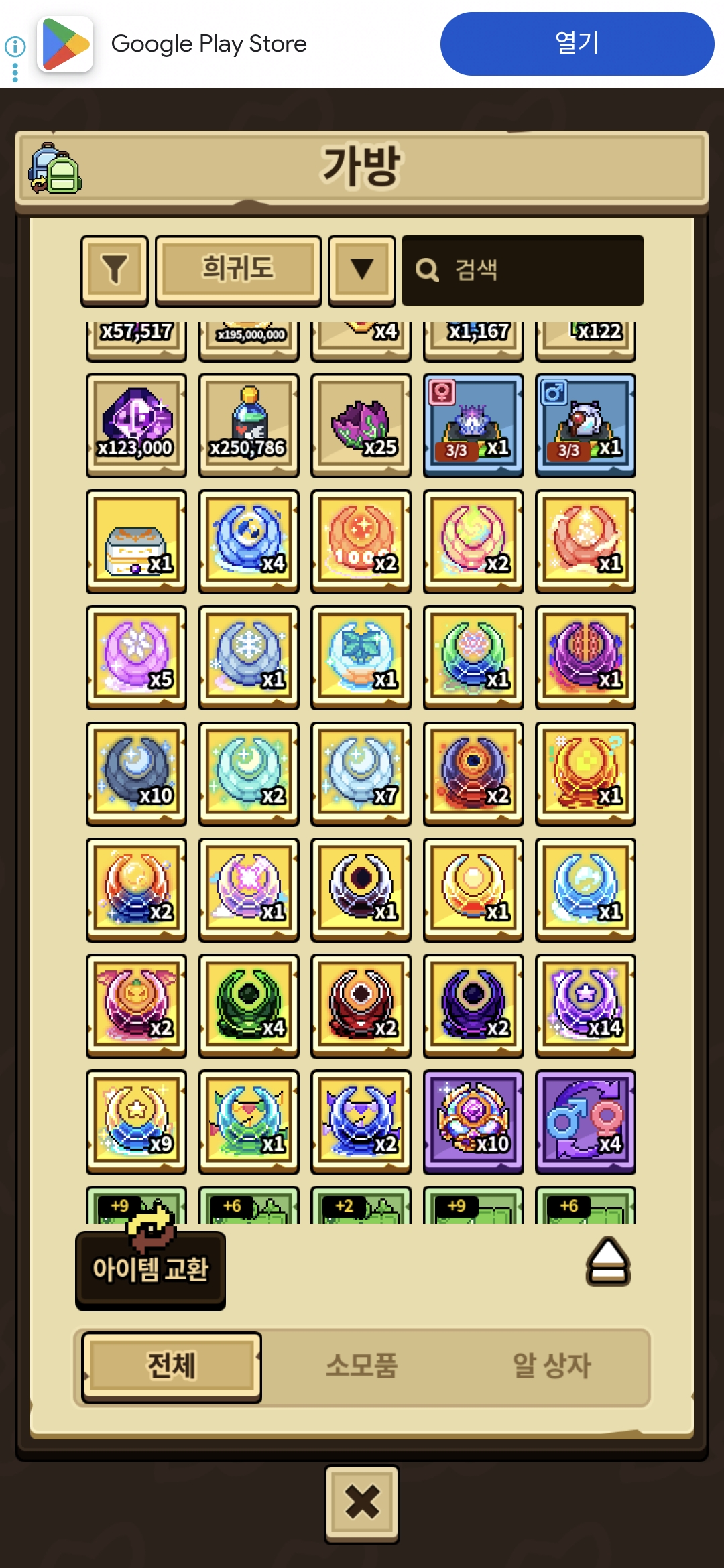
Task: Tap 열기 on the Google Play Store banner
Action: click(x=577, y=44)
